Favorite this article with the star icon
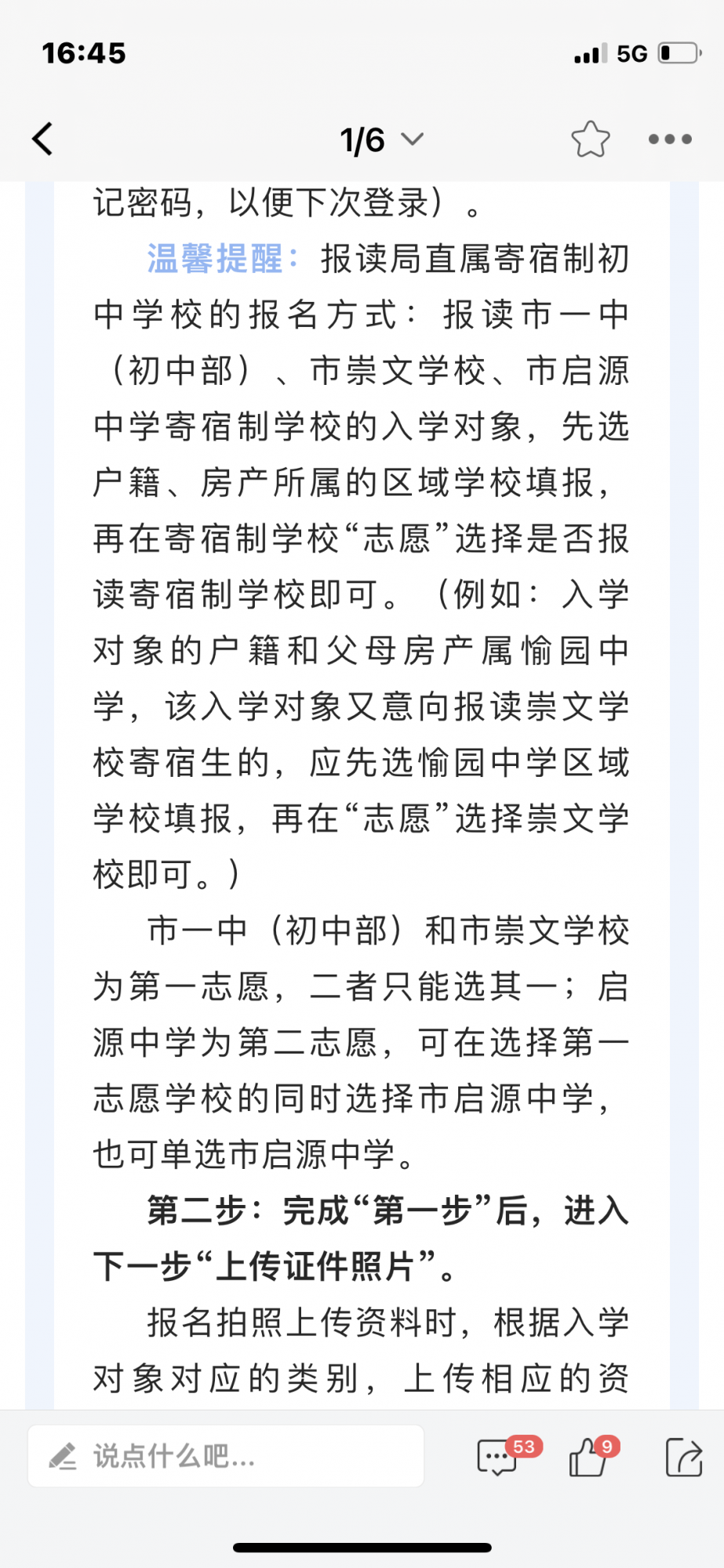Viewport: 724px width, 1568px height. click(590, 140)
